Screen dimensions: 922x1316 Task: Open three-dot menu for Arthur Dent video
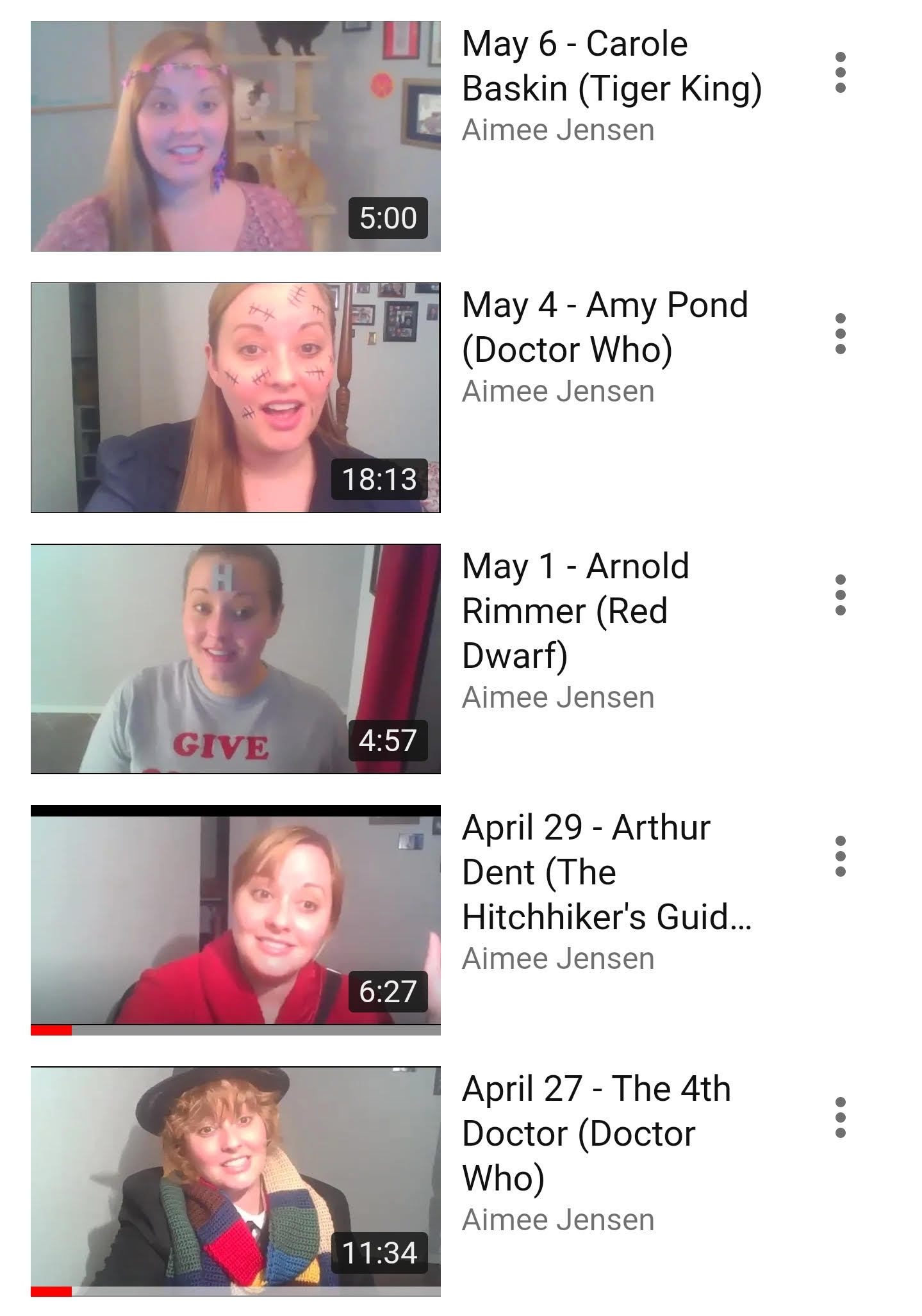(841, 856)
